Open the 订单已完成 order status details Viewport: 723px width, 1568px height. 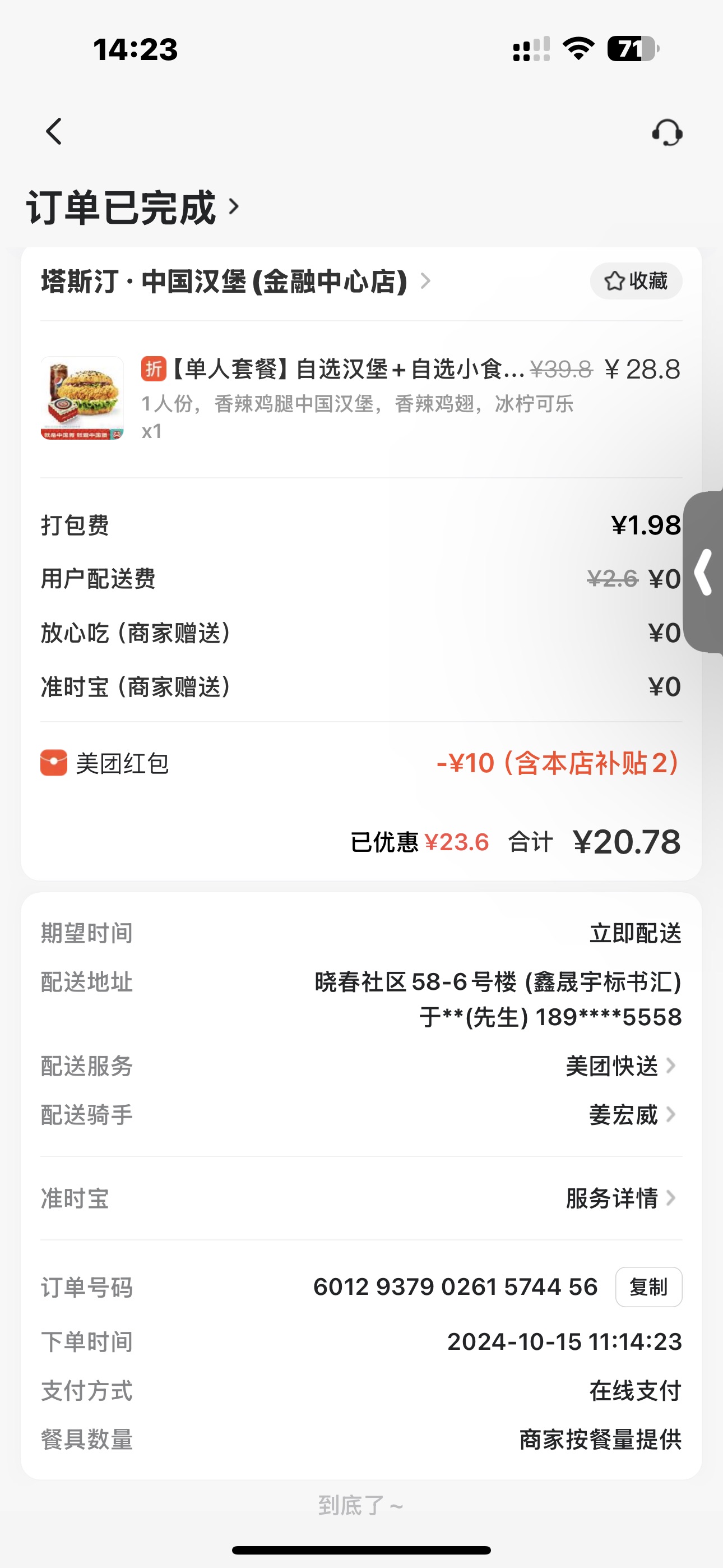click(133, 208)
